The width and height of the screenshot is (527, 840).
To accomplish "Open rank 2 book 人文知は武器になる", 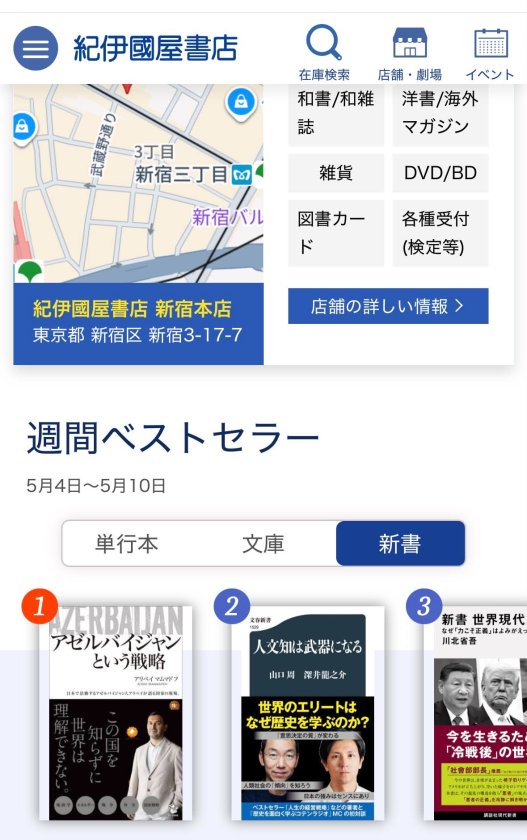I will coord(308,713).
